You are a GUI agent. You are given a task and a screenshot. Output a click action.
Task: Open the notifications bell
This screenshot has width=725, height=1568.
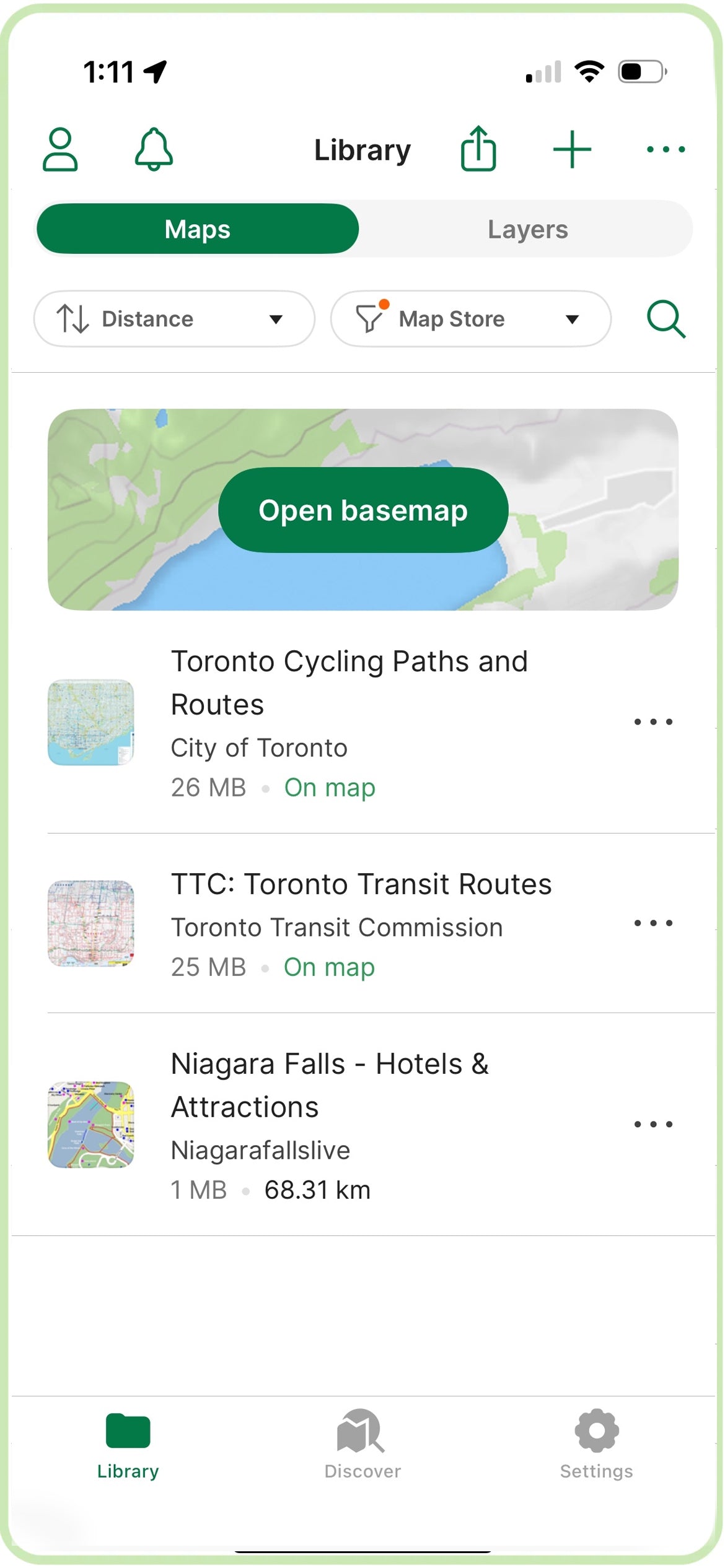tap(154, 149)
